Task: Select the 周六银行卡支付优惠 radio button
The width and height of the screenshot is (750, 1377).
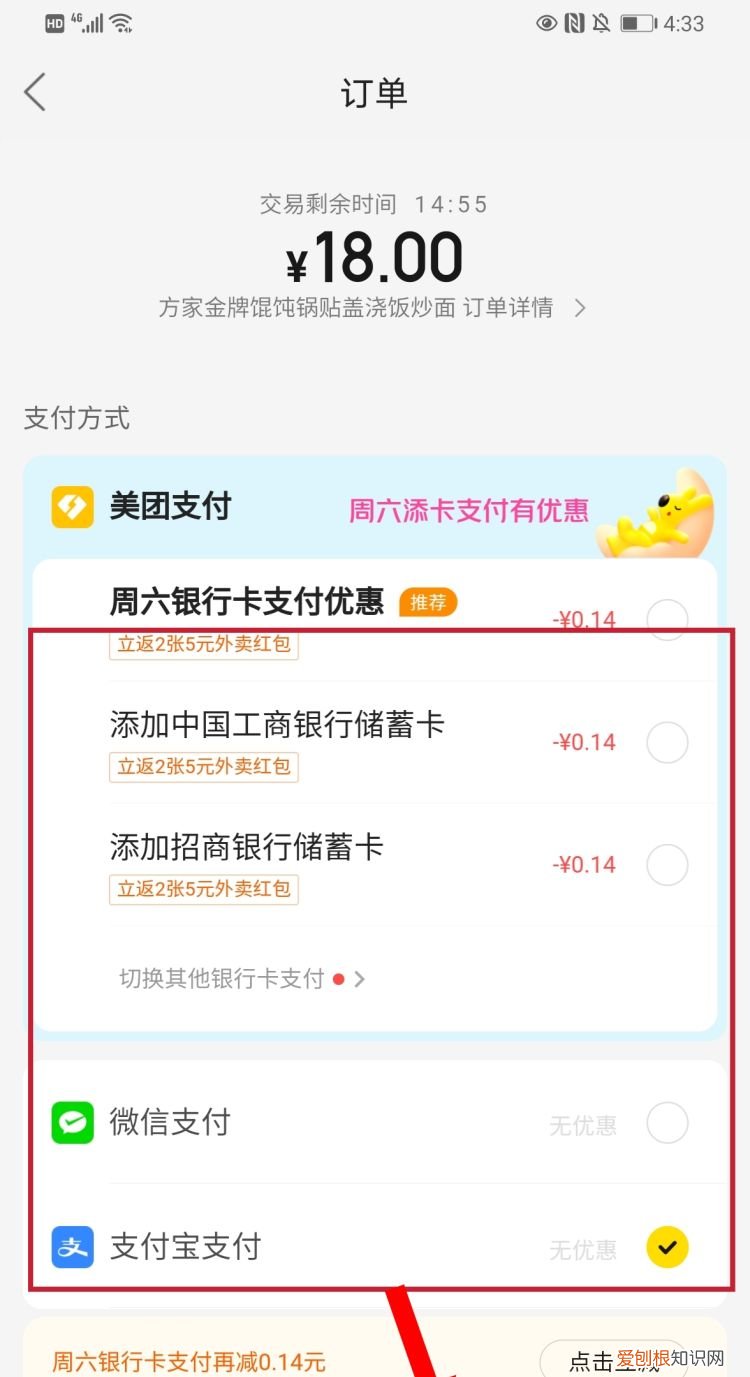Action: click(666, 619)
